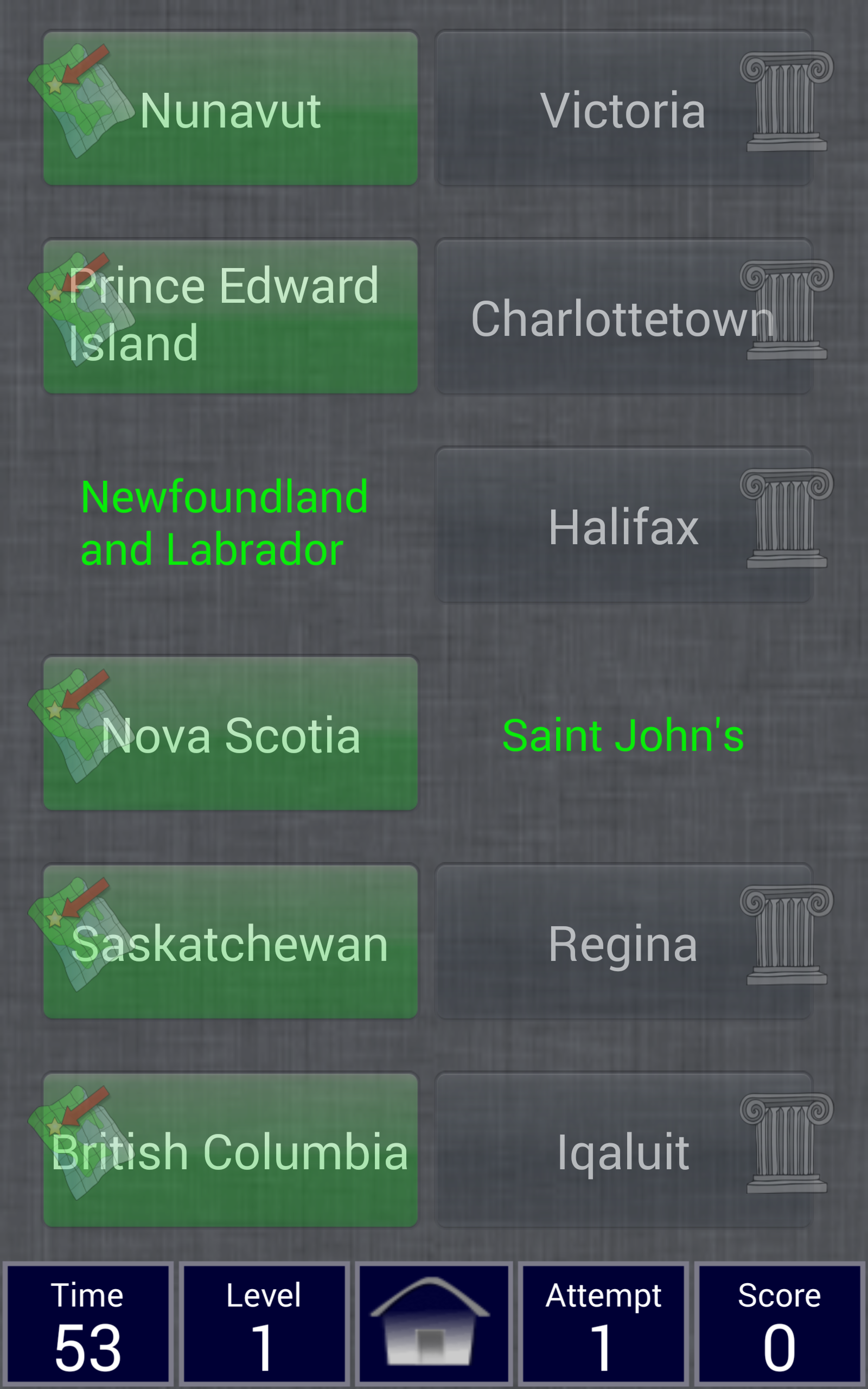
Task: Click the pillar icon on Regina button
Action: click(x=787, y=935)
